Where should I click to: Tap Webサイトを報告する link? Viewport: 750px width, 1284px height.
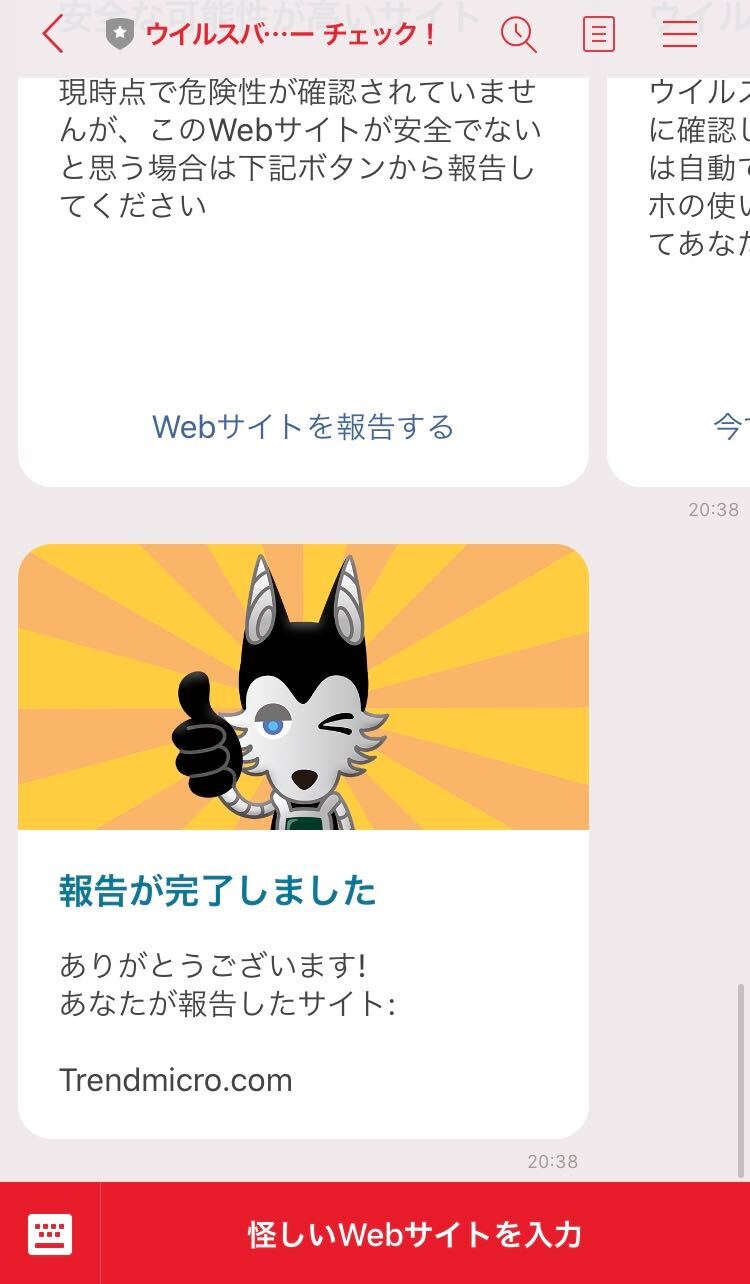coord(303,427)
